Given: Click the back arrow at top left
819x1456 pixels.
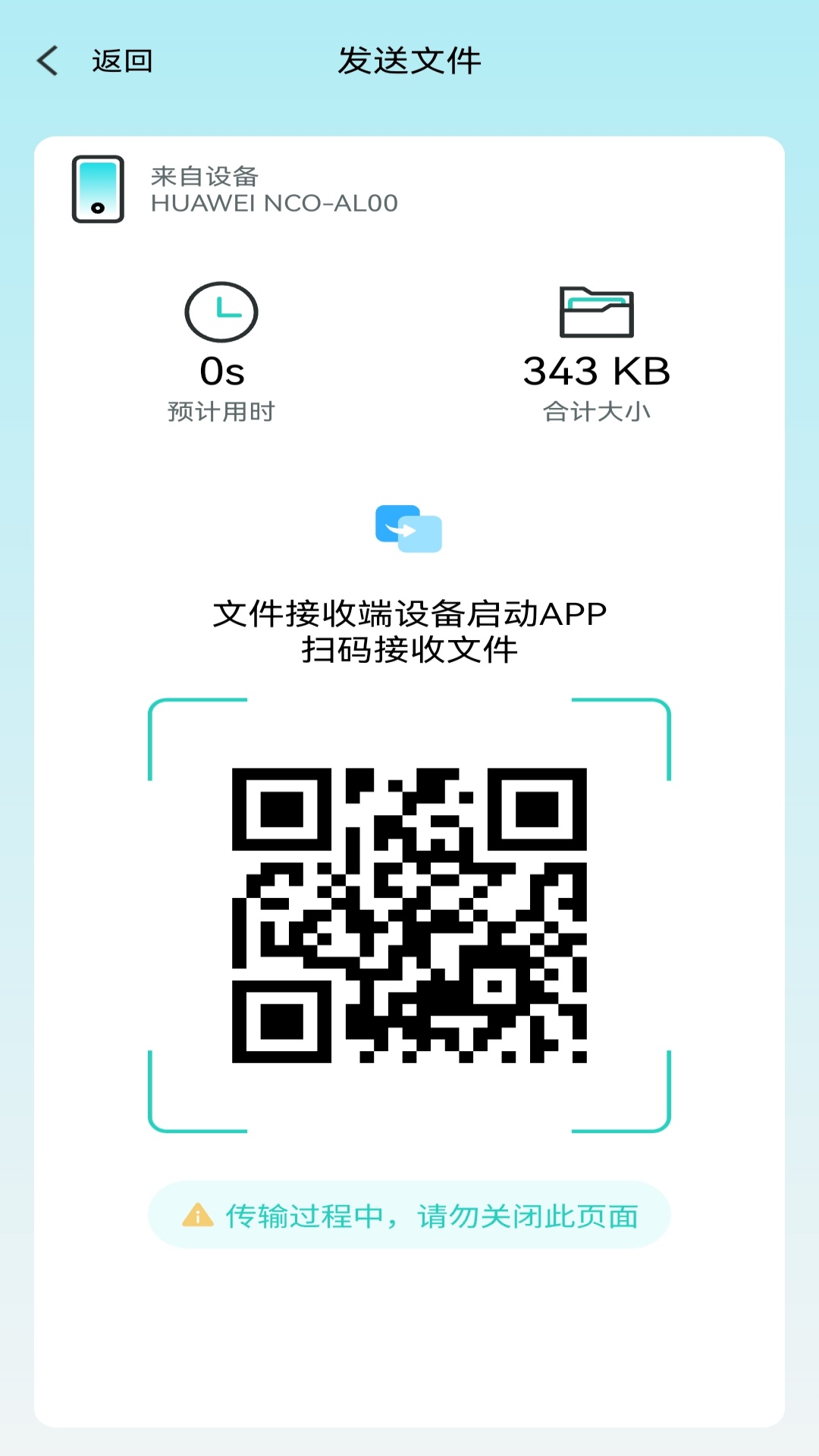Looking at the screenshot, I should point(48,61).
